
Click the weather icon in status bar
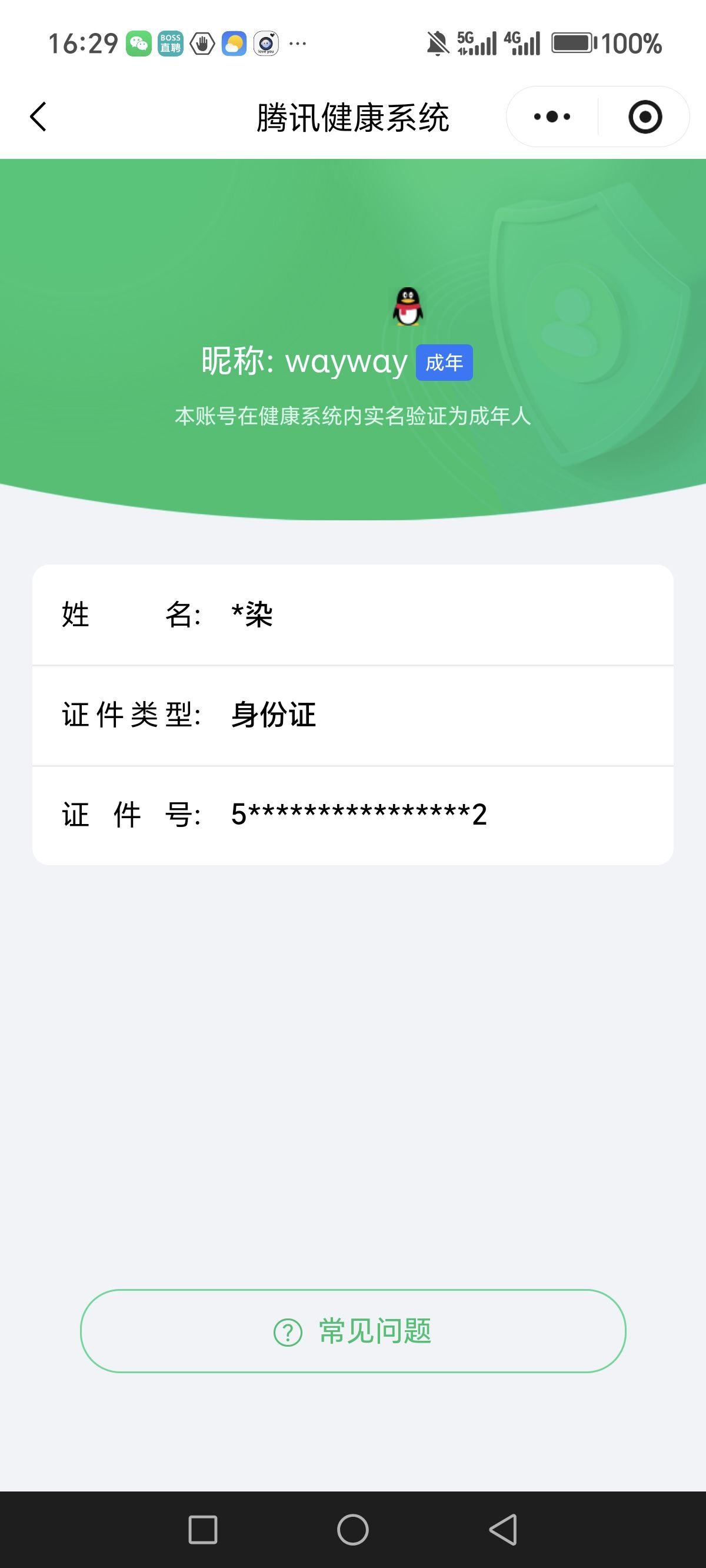pos(233,42)
